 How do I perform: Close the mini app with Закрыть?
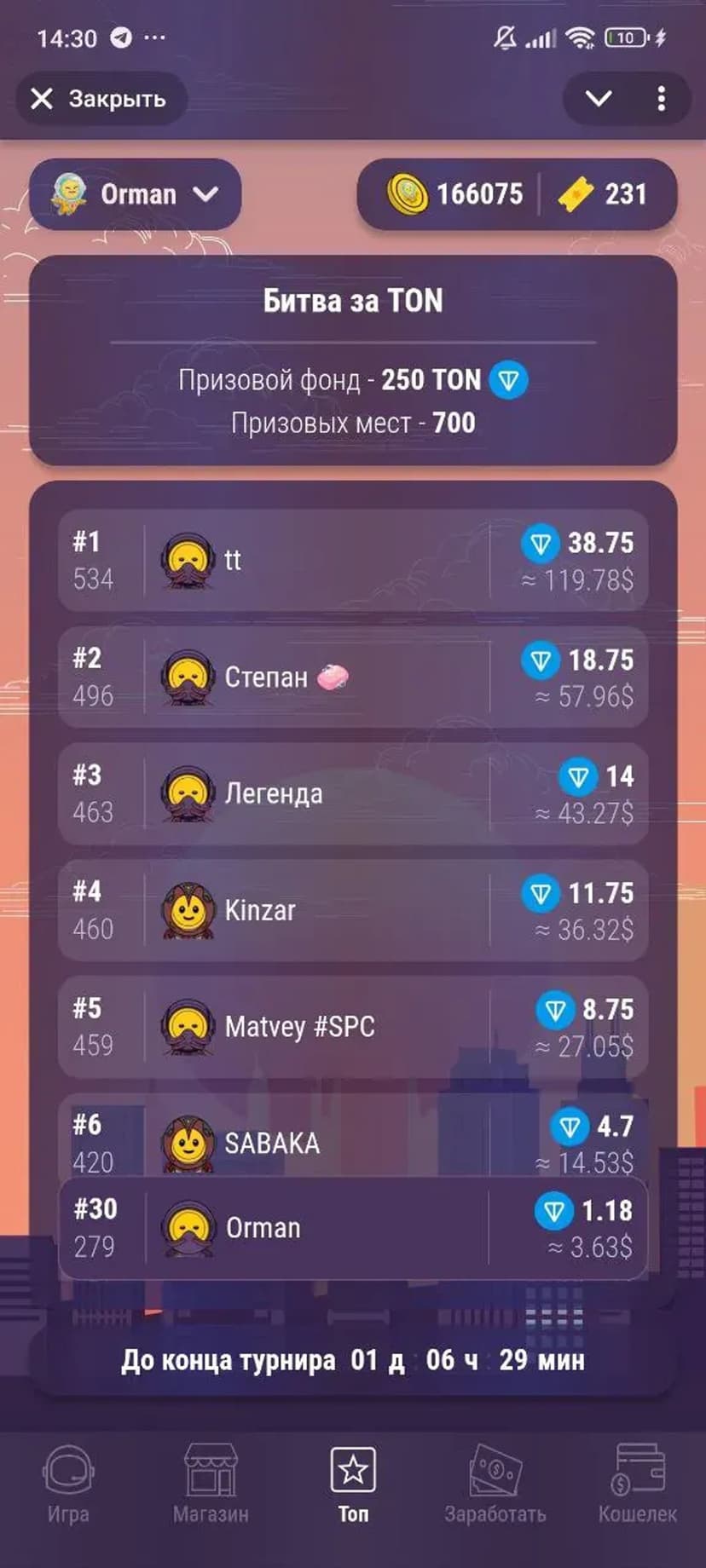[100, 99]
